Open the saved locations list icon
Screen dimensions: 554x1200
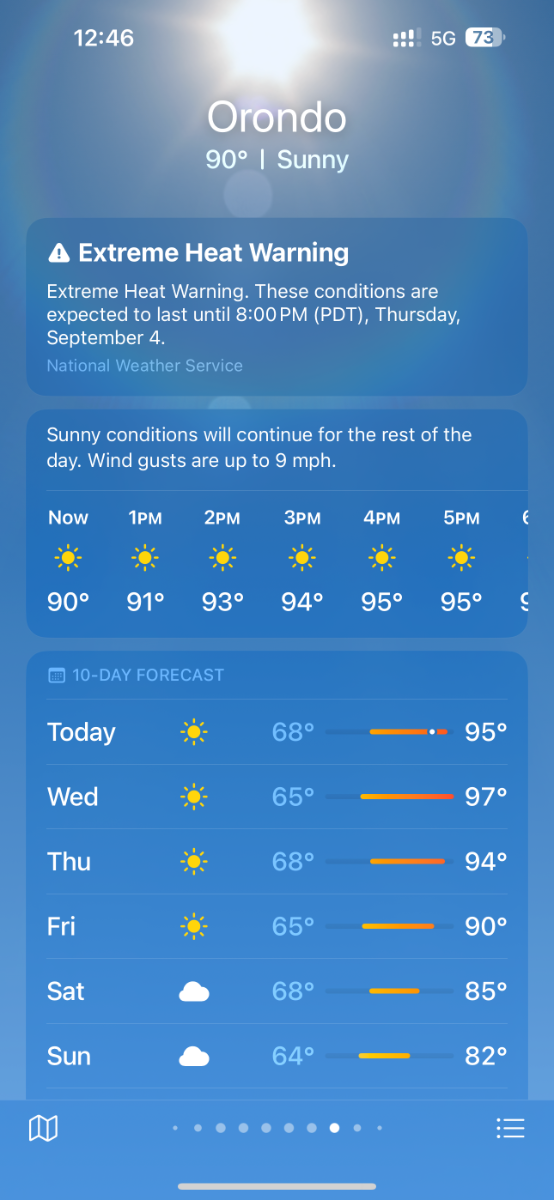(x=510, y=1129)
